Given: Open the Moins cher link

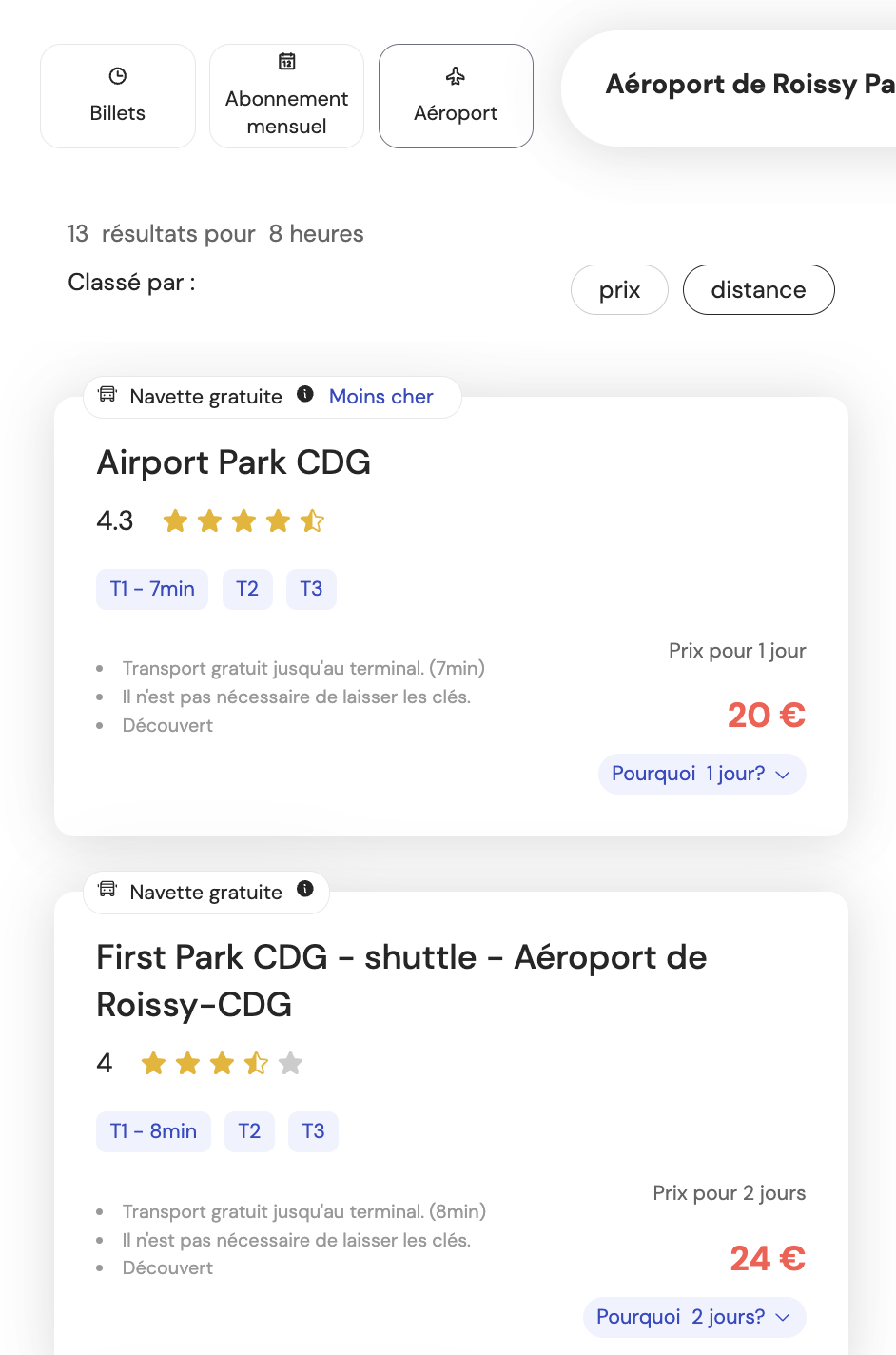Looking at the screenshot, I should pyautogui.click(x=380, y=396).
